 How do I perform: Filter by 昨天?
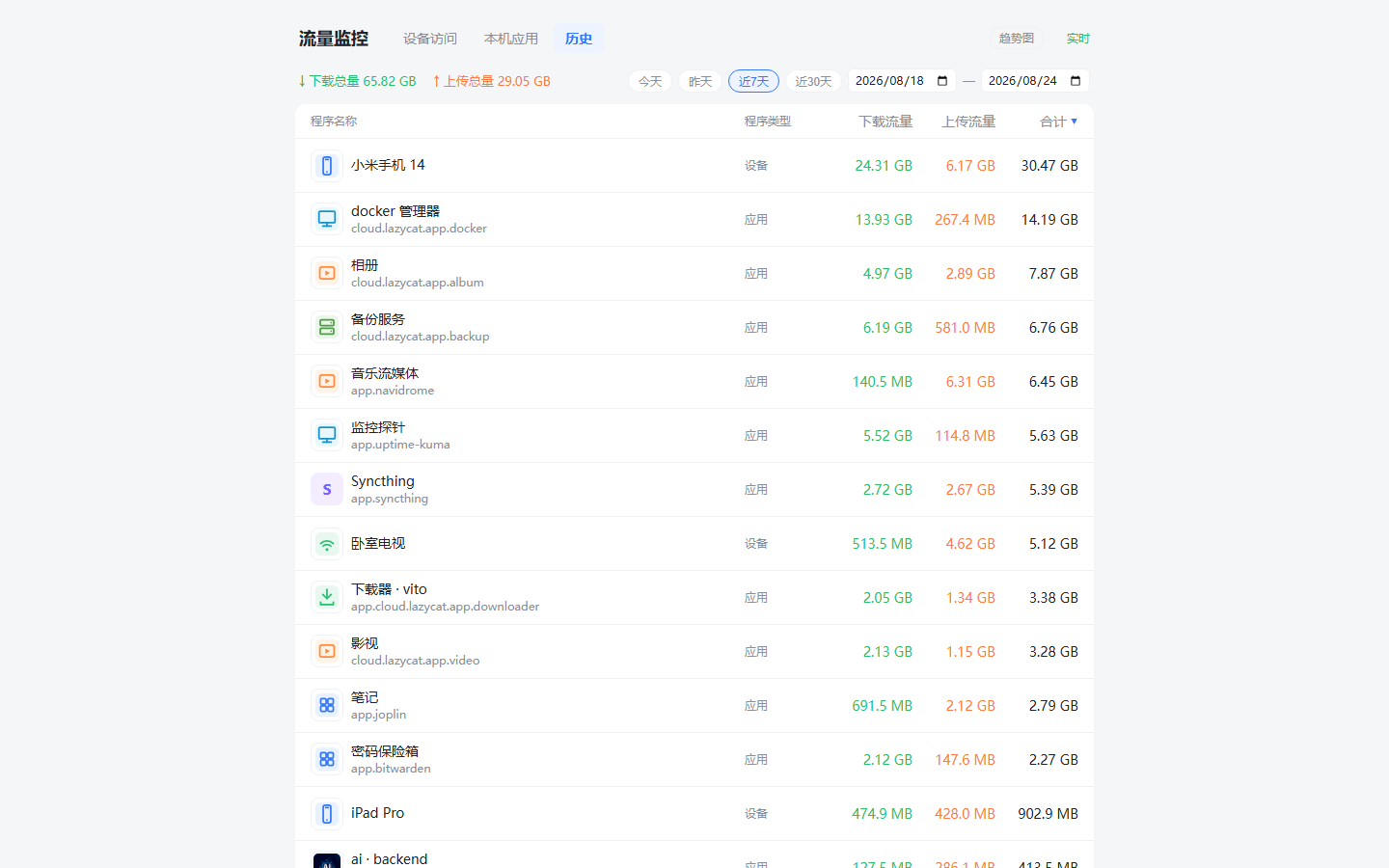(x=700, y=81)
